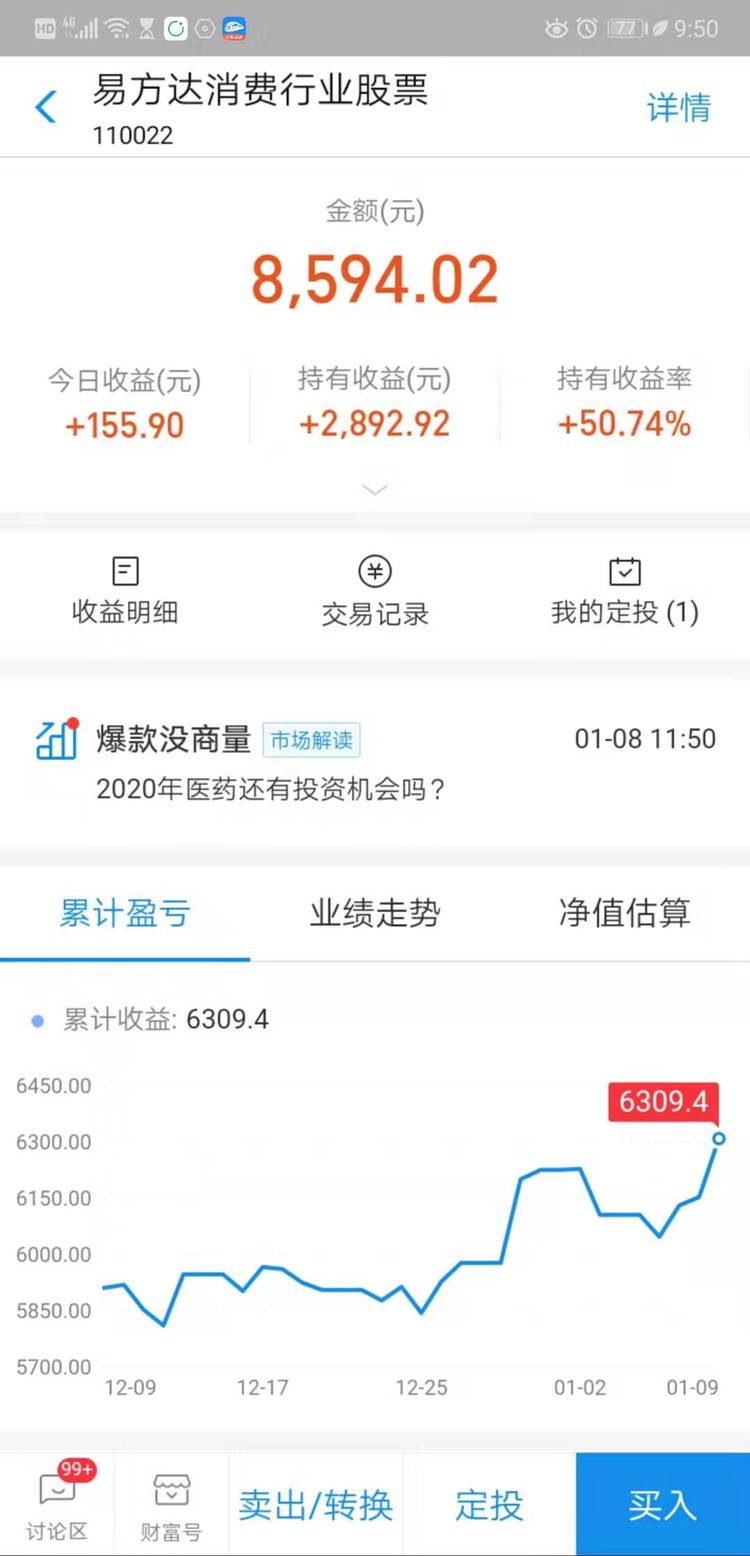Image resolution: width=750 pixels, height=1556 pixels.
Task: View 交易记录 transaction history
Action: click(375, 591)
